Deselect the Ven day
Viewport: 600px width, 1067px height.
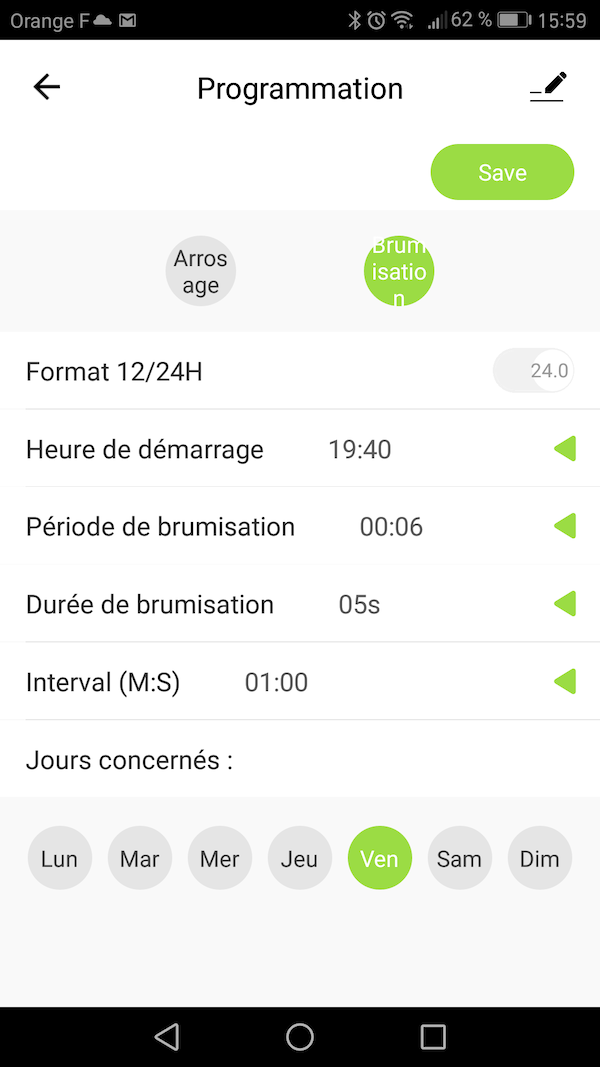click(380, 858)
